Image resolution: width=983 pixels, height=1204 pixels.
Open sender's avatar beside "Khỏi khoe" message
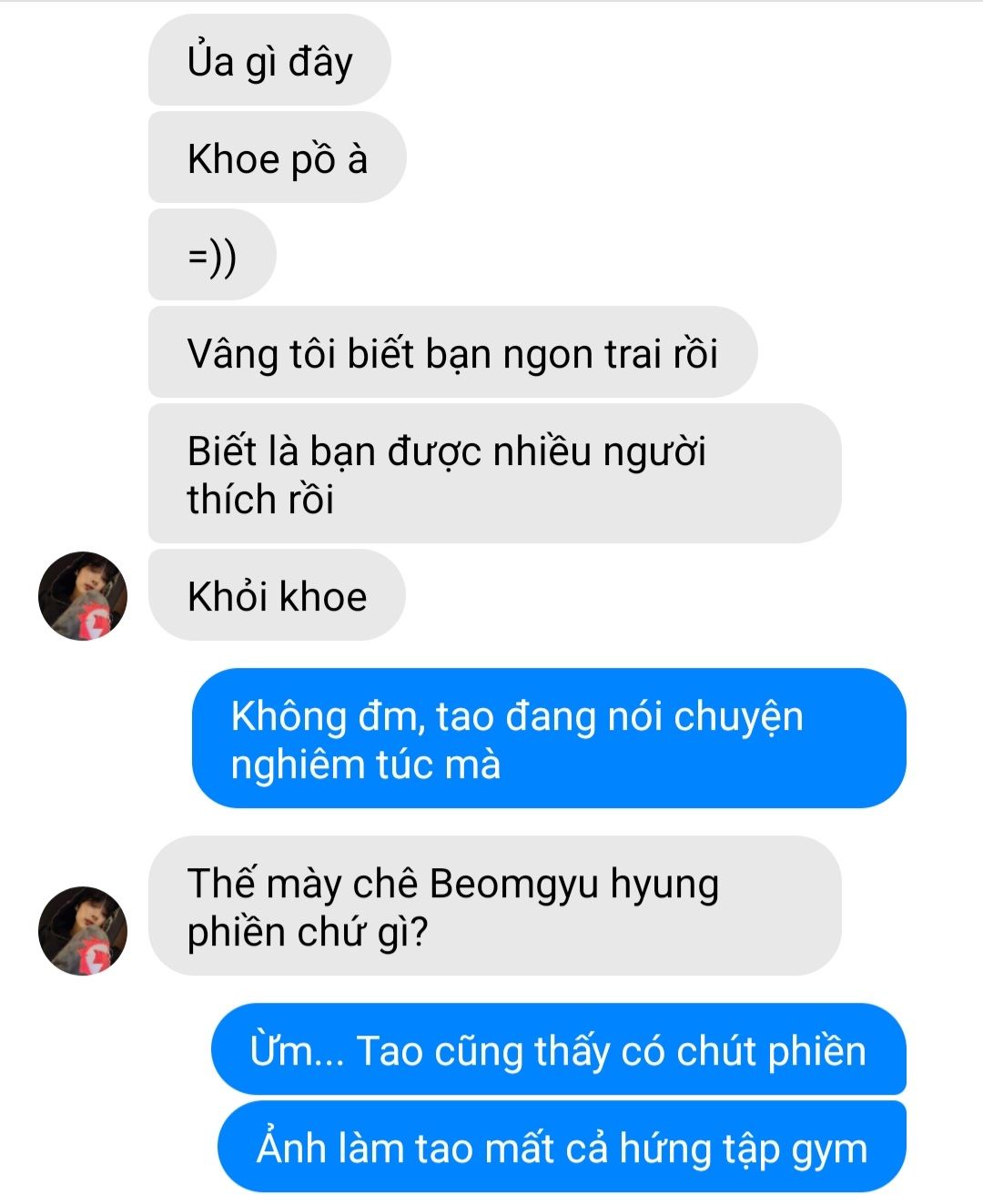[x=83, y=596]
